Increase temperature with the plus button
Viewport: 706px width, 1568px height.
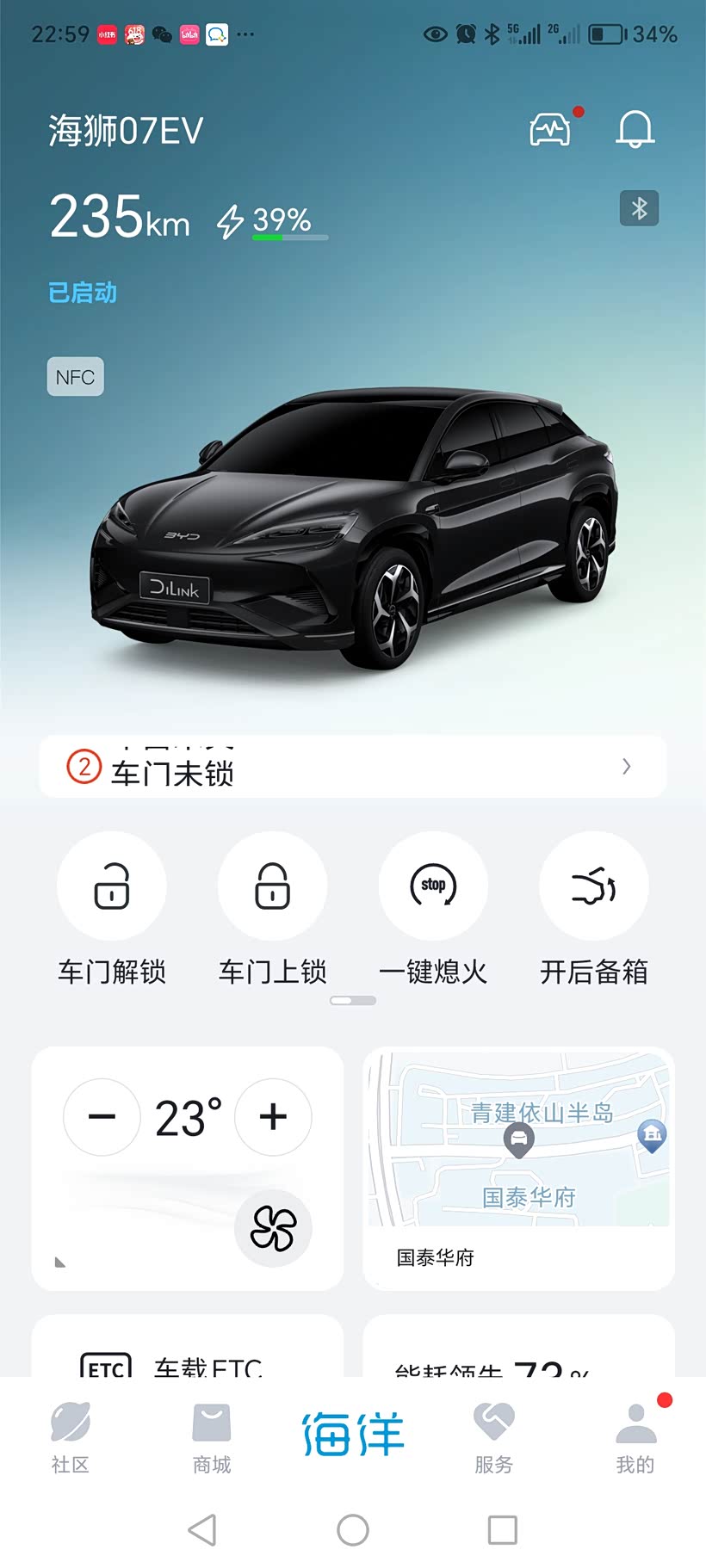coord(273,1117)
